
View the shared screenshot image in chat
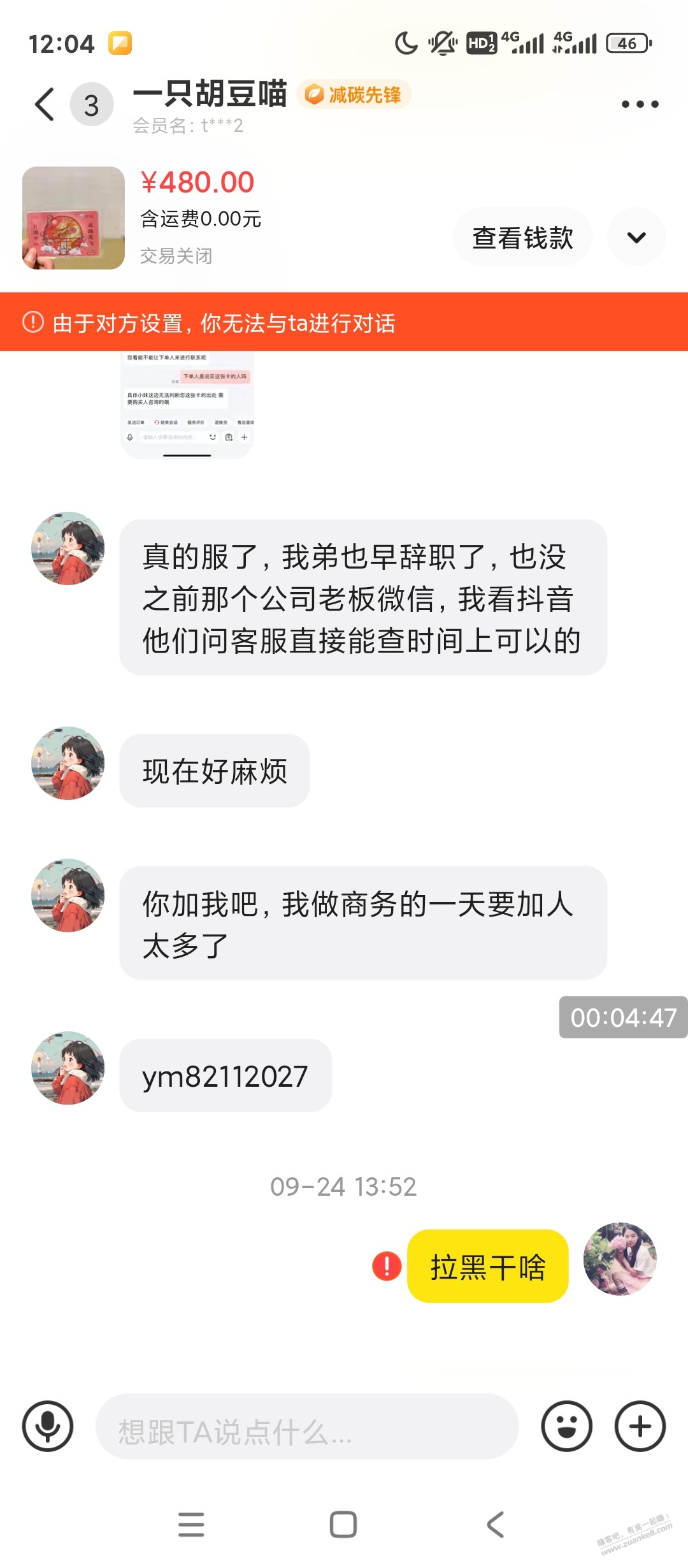[x=187, y=404]
